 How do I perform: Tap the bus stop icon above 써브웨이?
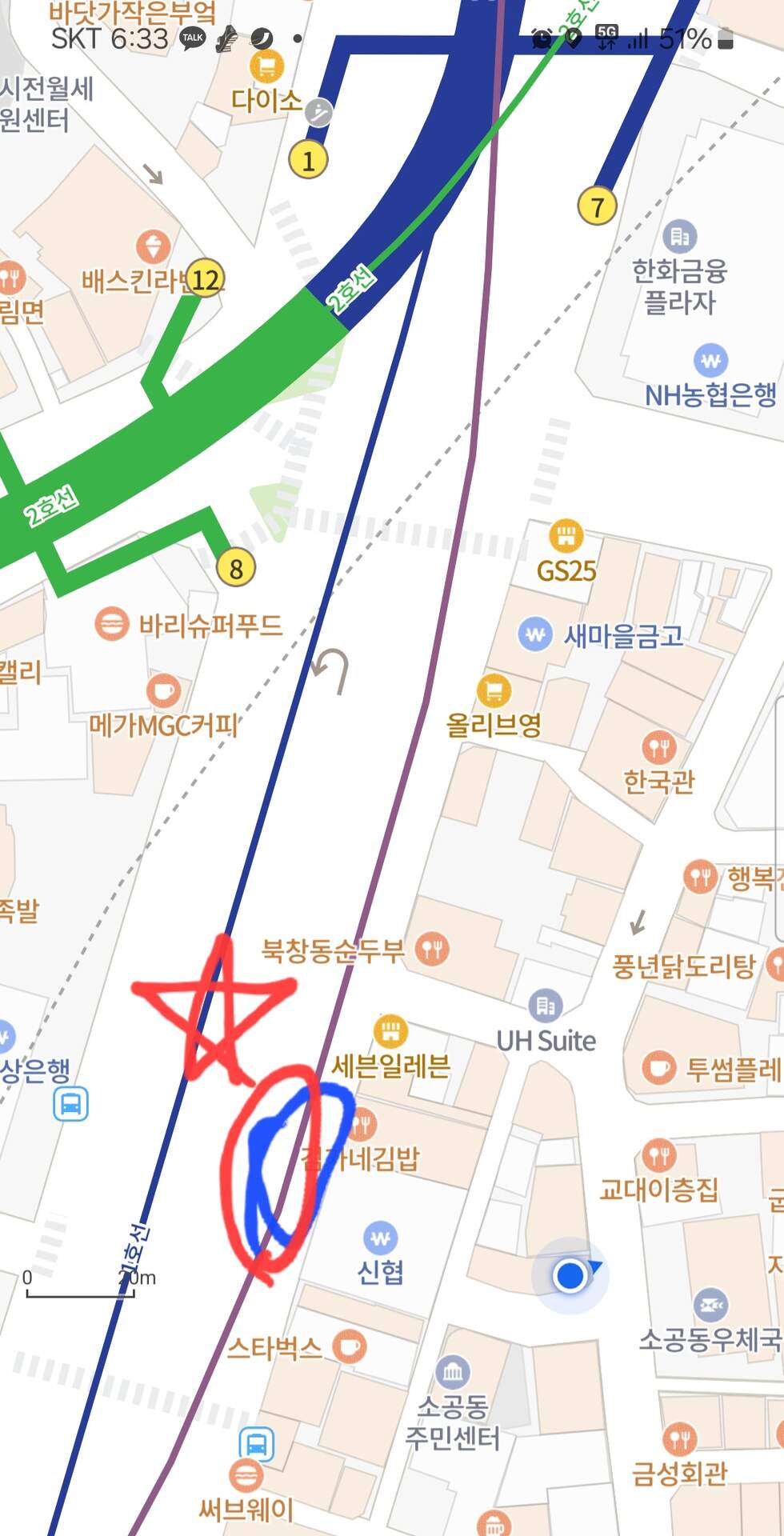256,1445
